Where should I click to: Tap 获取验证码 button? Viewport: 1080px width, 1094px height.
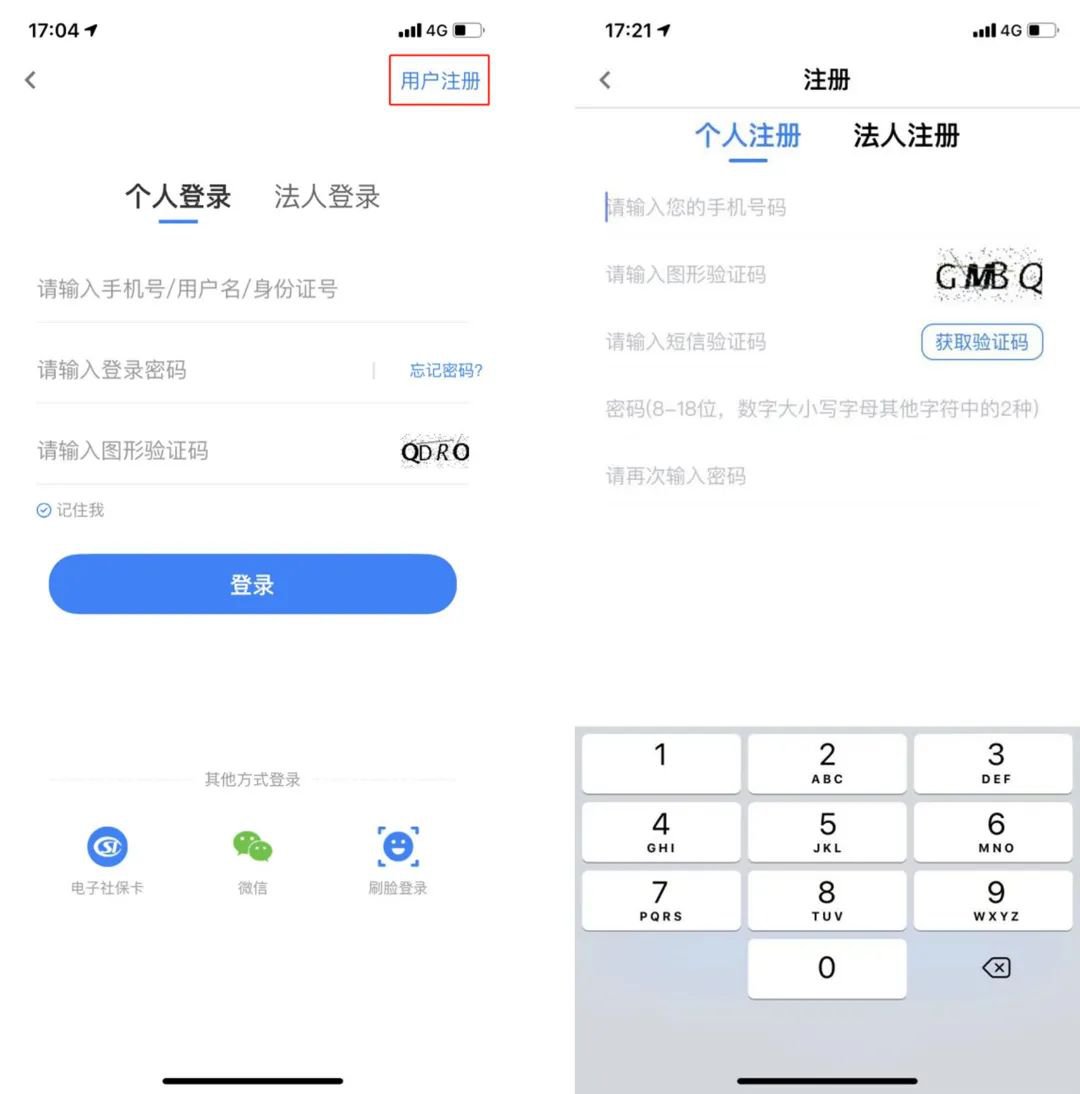981,342
